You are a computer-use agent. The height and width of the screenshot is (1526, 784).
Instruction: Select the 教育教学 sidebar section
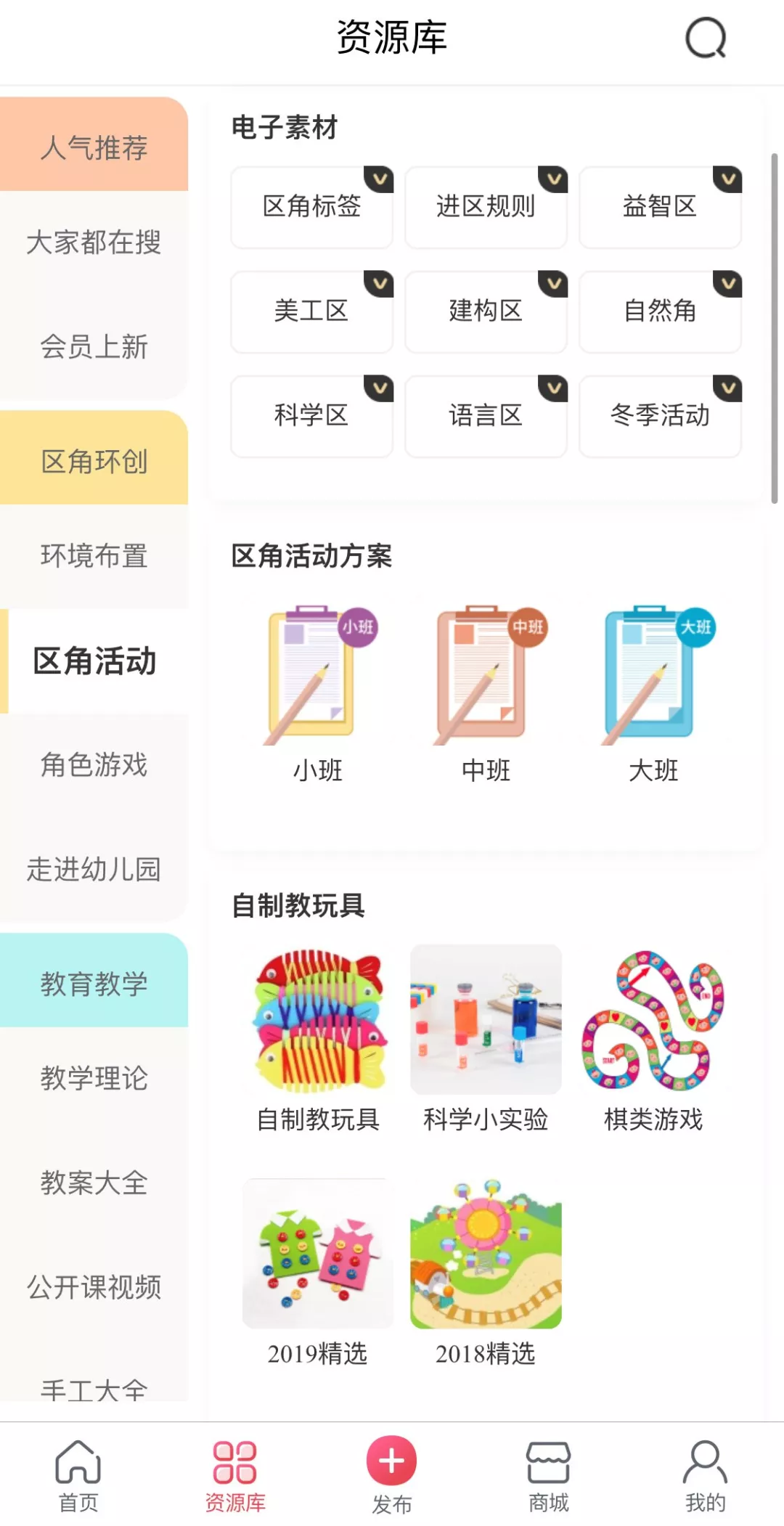pyautogui.click(x=94, y=985)
